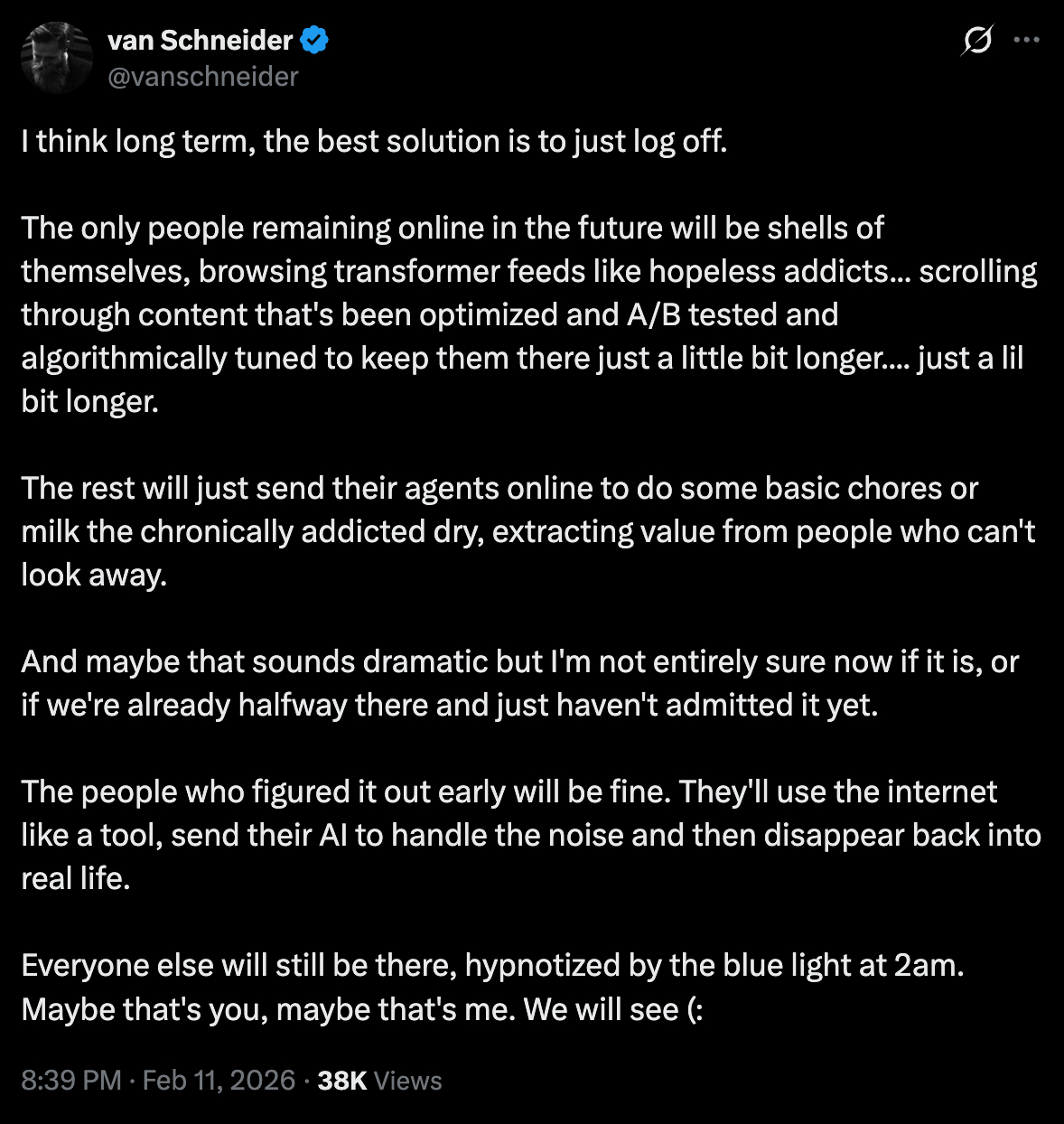View the 38K Views analytics
This screenshot has height=1124, width=1064.
click(x=379, y=1081)
